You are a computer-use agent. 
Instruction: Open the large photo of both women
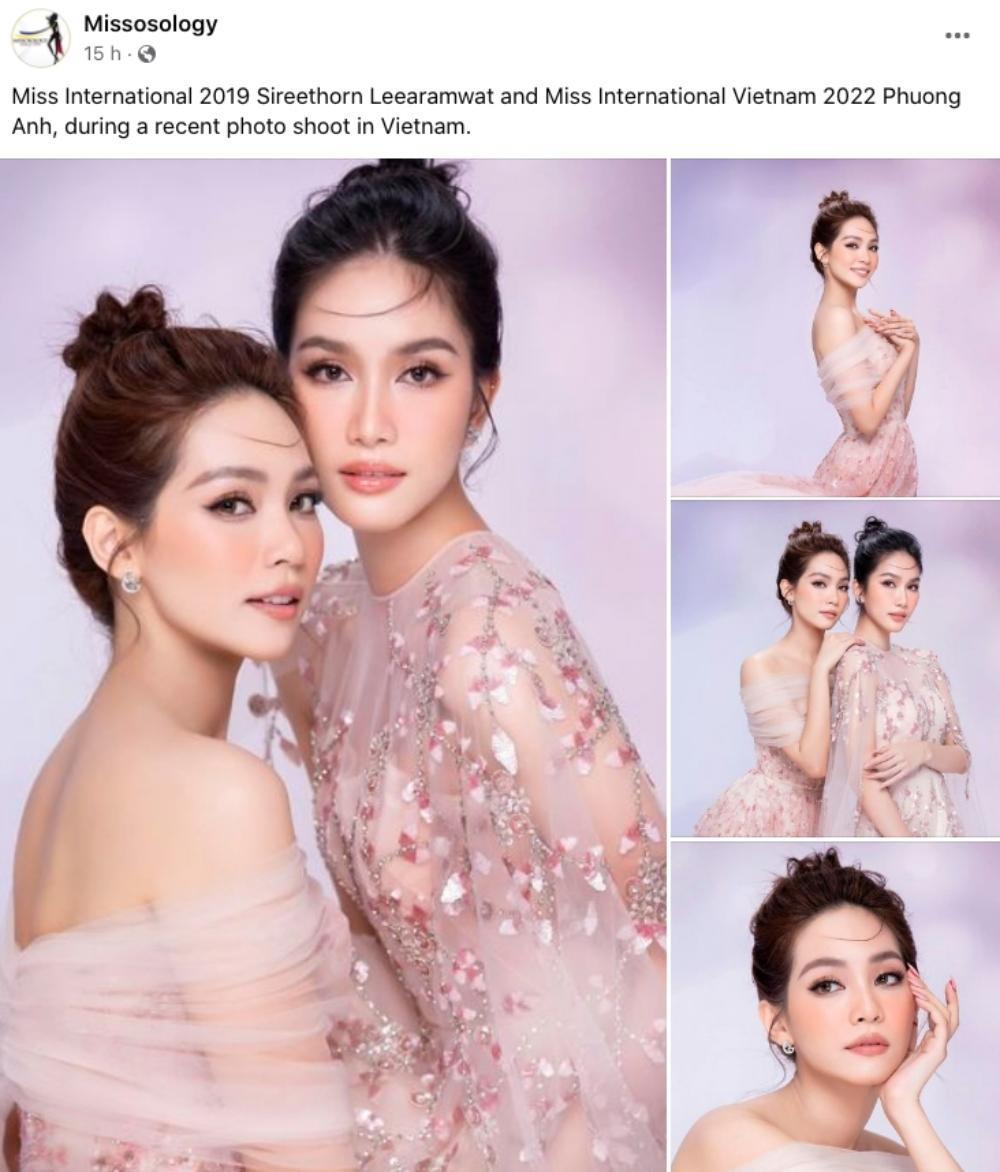[x=333, y=665]
